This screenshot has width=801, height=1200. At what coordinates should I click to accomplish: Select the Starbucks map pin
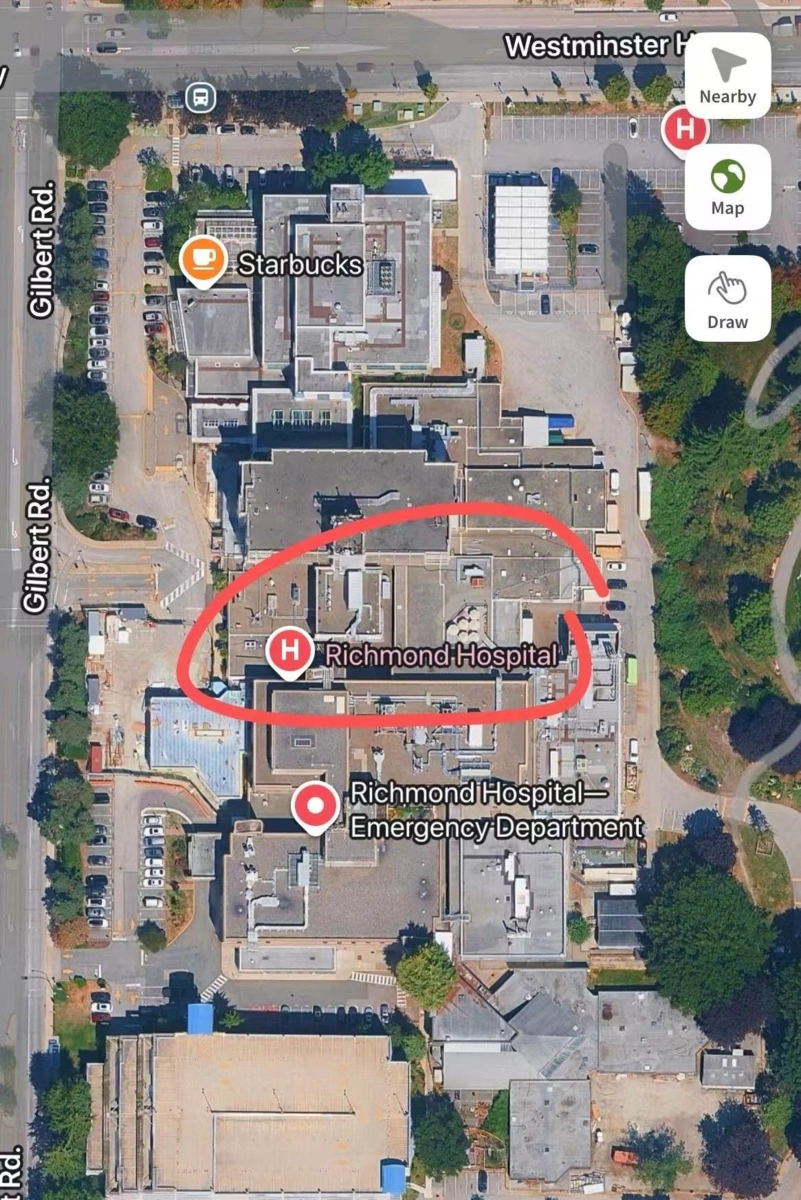point(203,260)
